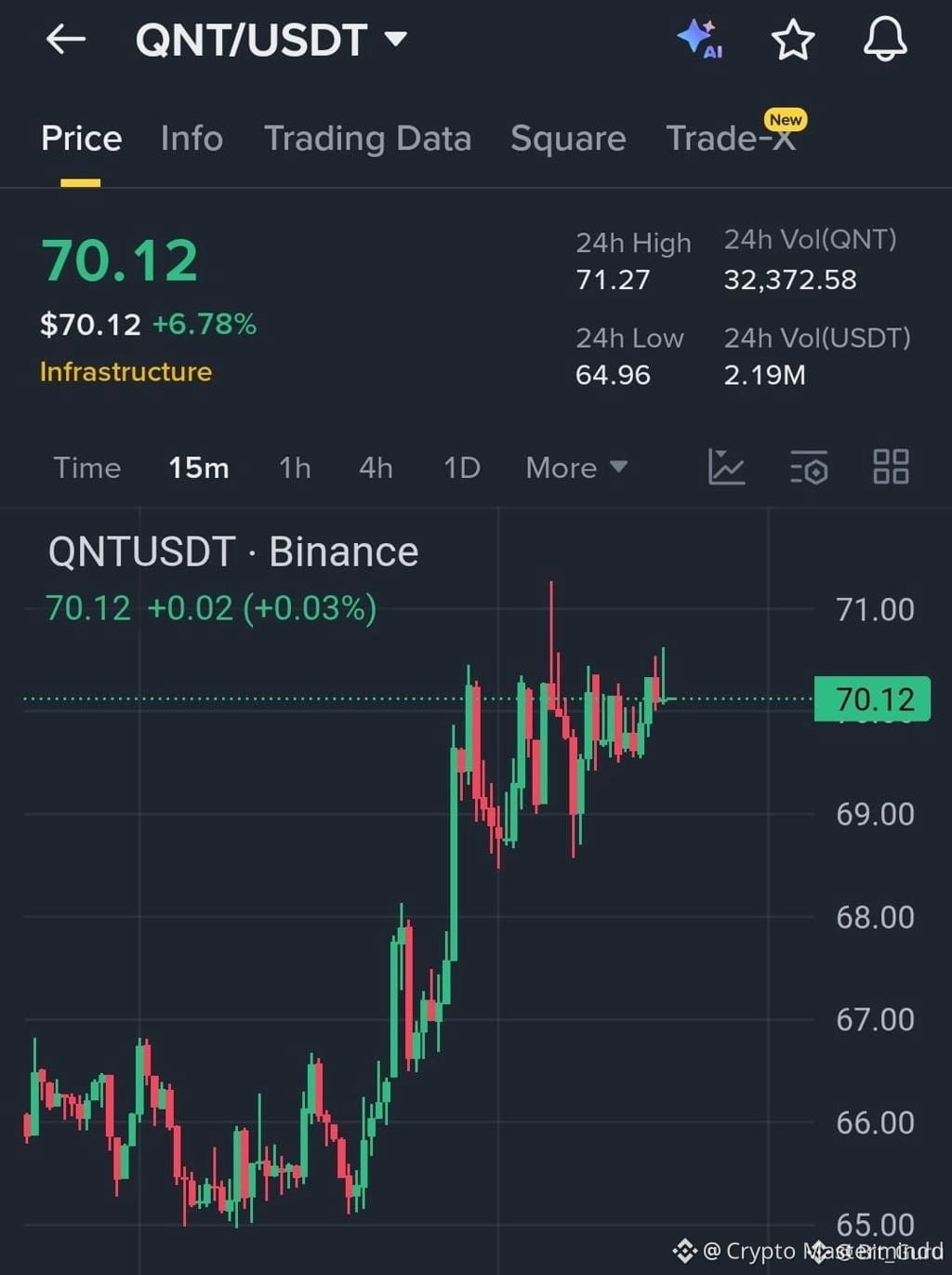Select the 15m chart interval

pos(199,468)
